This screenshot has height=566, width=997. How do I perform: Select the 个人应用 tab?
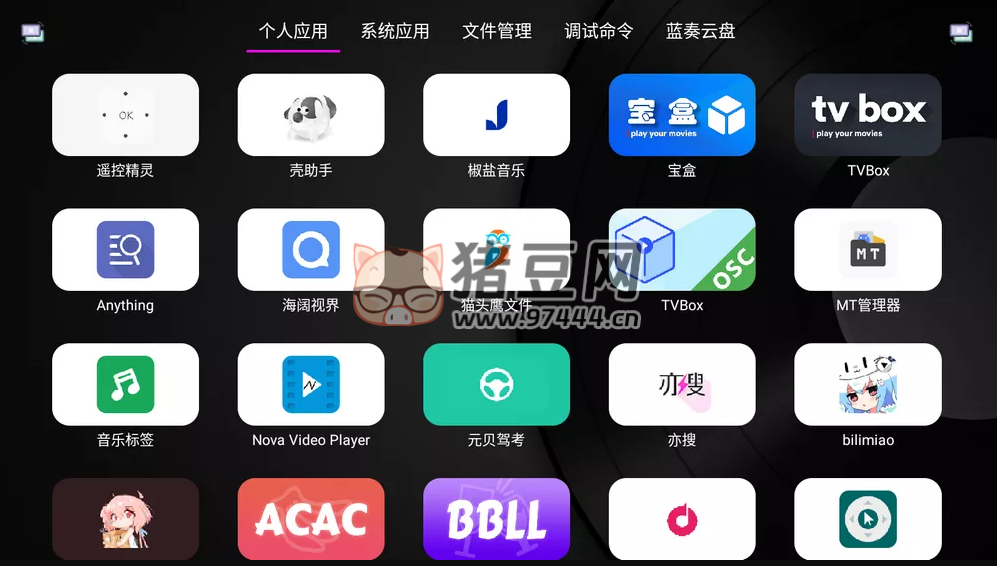tap(293, 31)
